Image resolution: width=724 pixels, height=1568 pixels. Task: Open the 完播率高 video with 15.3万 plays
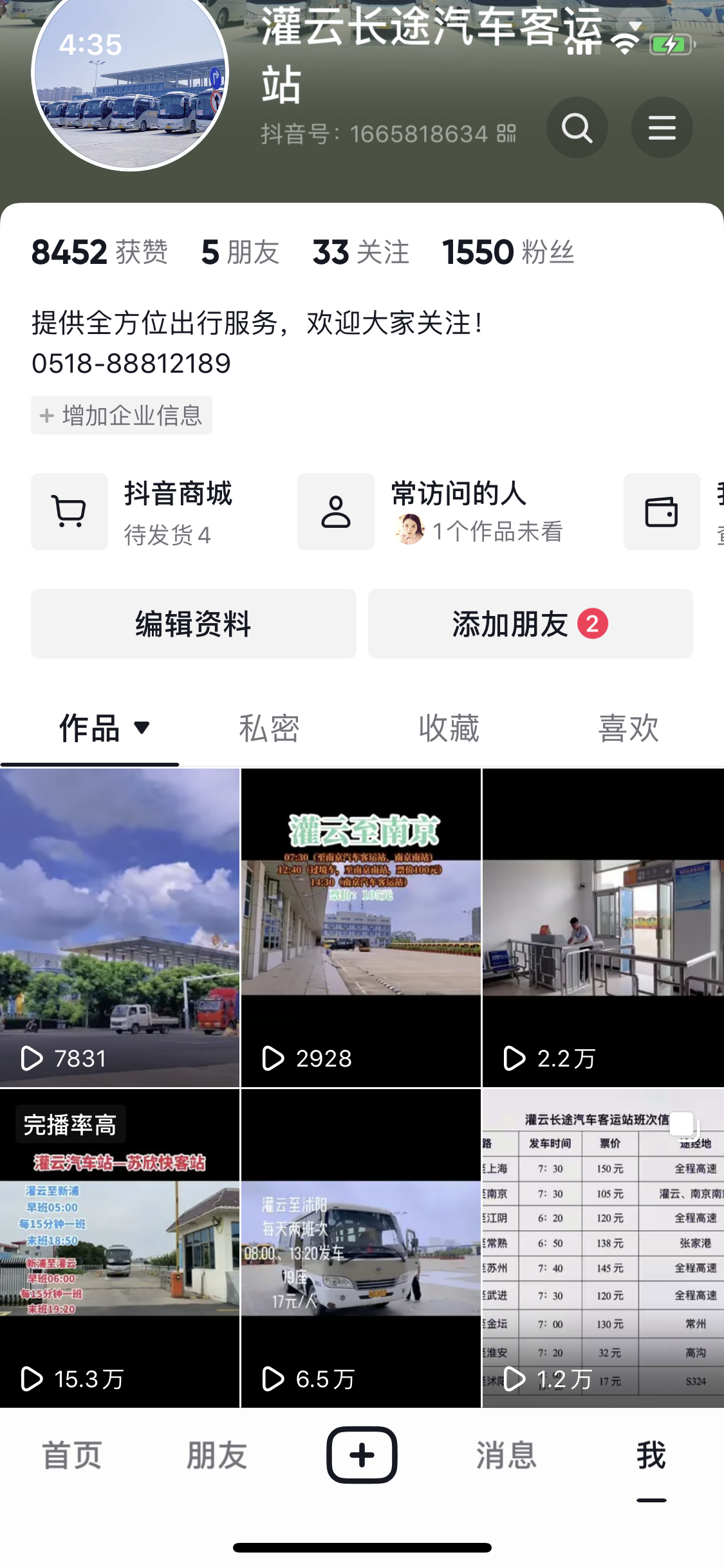[120, 1247]
